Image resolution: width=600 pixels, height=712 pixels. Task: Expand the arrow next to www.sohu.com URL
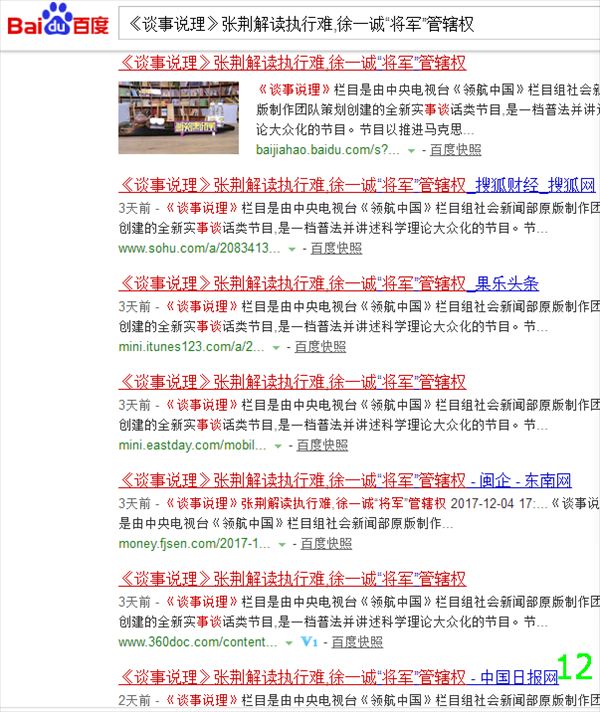(292, 249)
